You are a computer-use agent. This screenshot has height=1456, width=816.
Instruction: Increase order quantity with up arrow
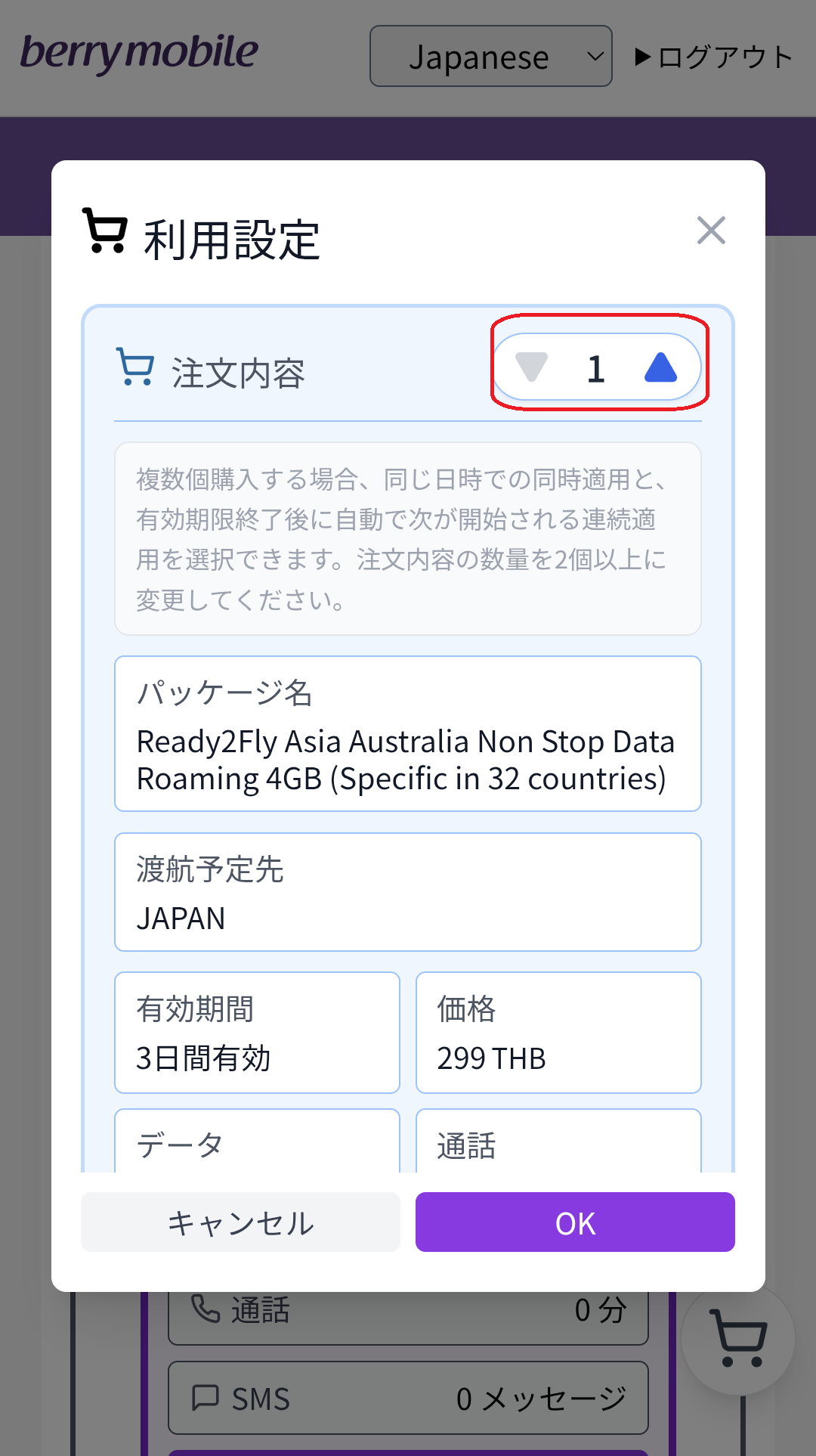(x=661, y=367)
